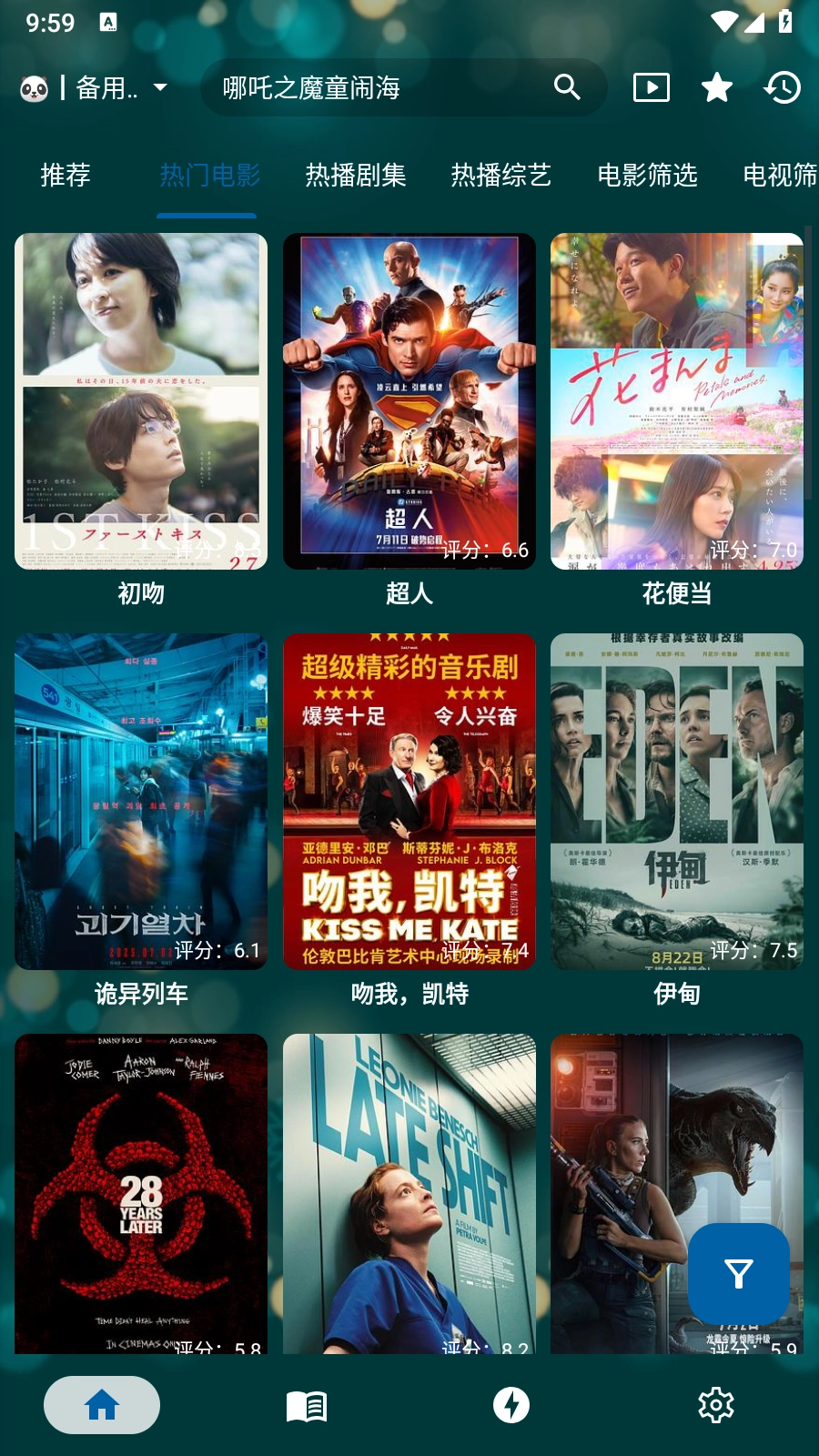Tap the search magnifier icon
819x1456 pixels.
tap(567, 87)
